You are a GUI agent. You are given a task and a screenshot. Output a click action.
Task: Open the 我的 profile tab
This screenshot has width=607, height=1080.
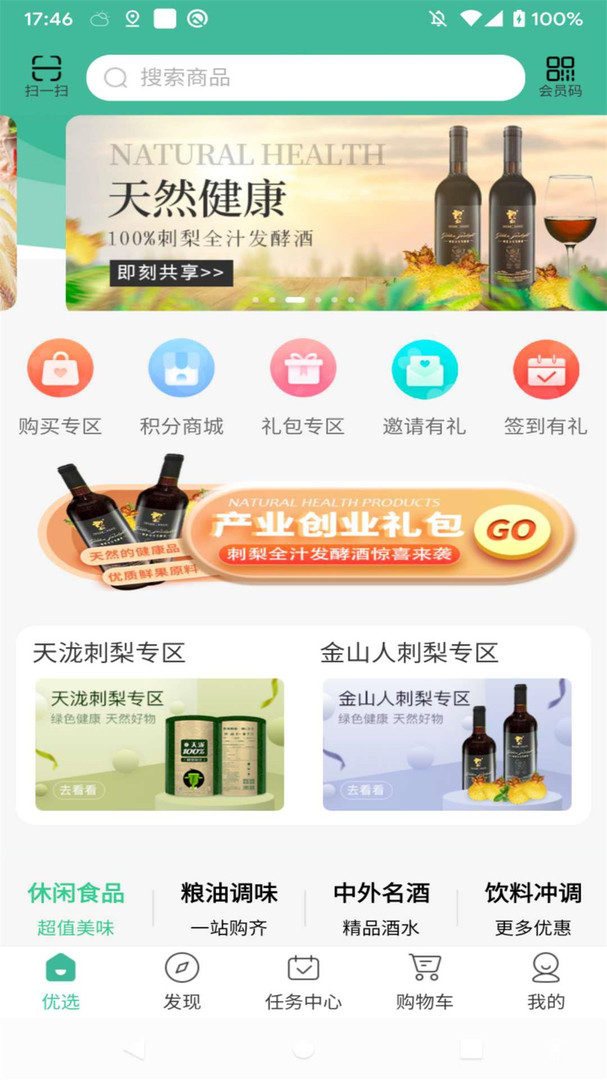(x=546, y=982)
